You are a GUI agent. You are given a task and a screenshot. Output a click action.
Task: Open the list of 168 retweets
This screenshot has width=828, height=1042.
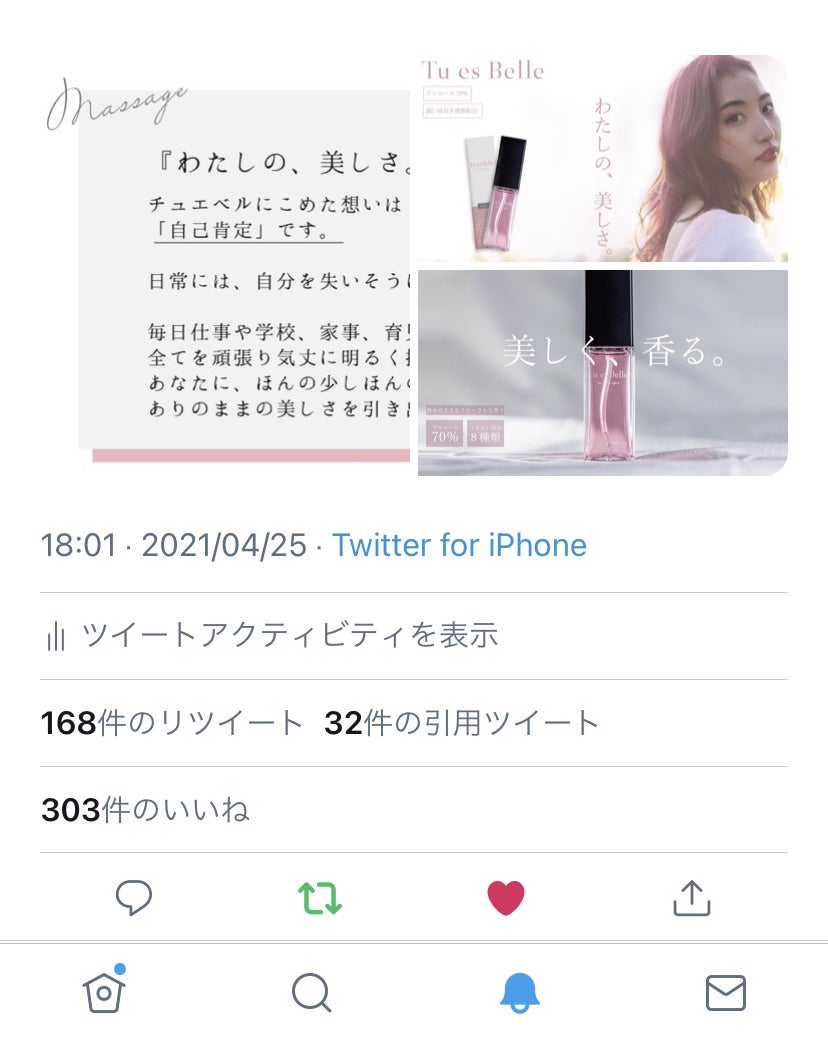click(x=171, y=723)
